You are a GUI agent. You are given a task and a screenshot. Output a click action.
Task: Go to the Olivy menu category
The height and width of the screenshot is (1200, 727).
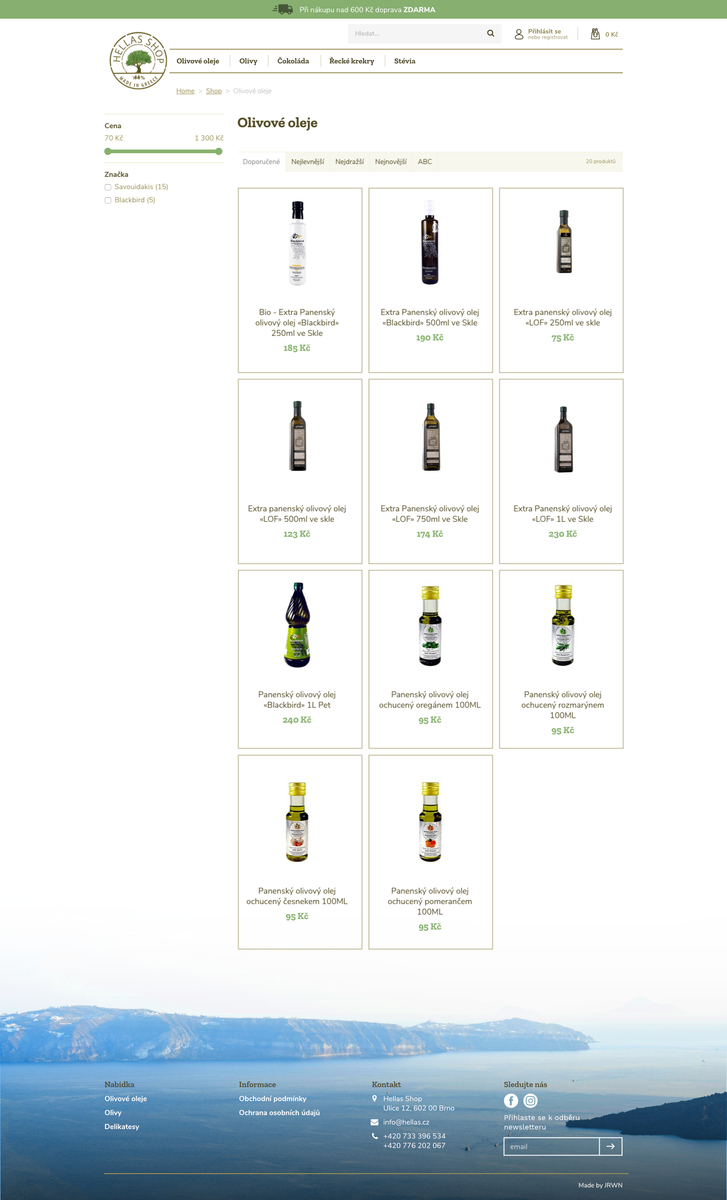248,61
